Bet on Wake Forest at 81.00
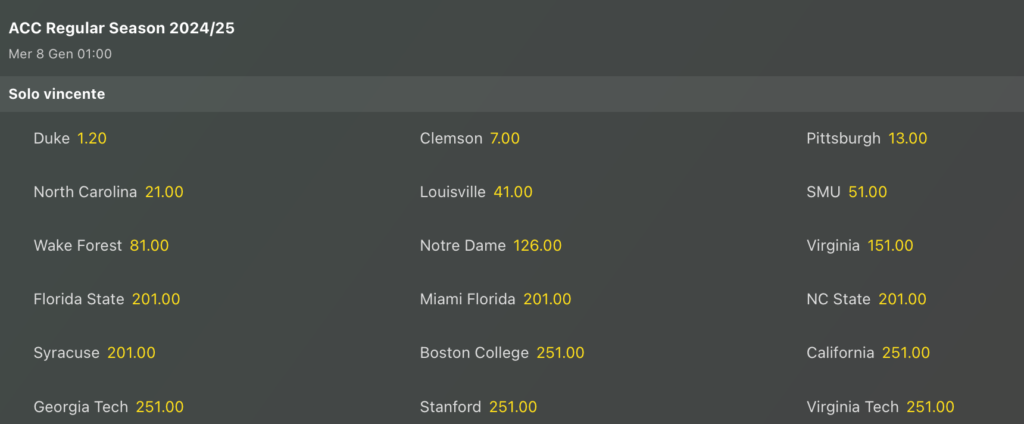 pyautogui.click(x=101, y=245)
